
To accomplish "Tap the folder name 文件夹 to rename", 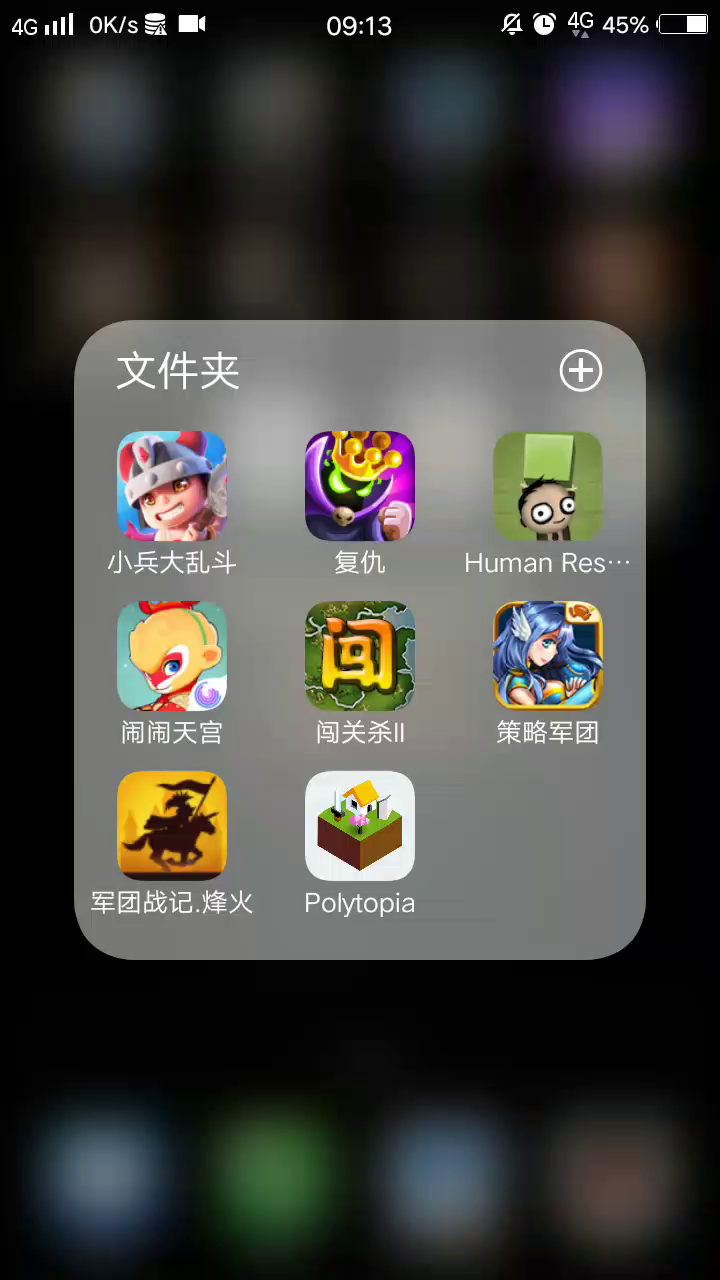I will tap(178, 371).
